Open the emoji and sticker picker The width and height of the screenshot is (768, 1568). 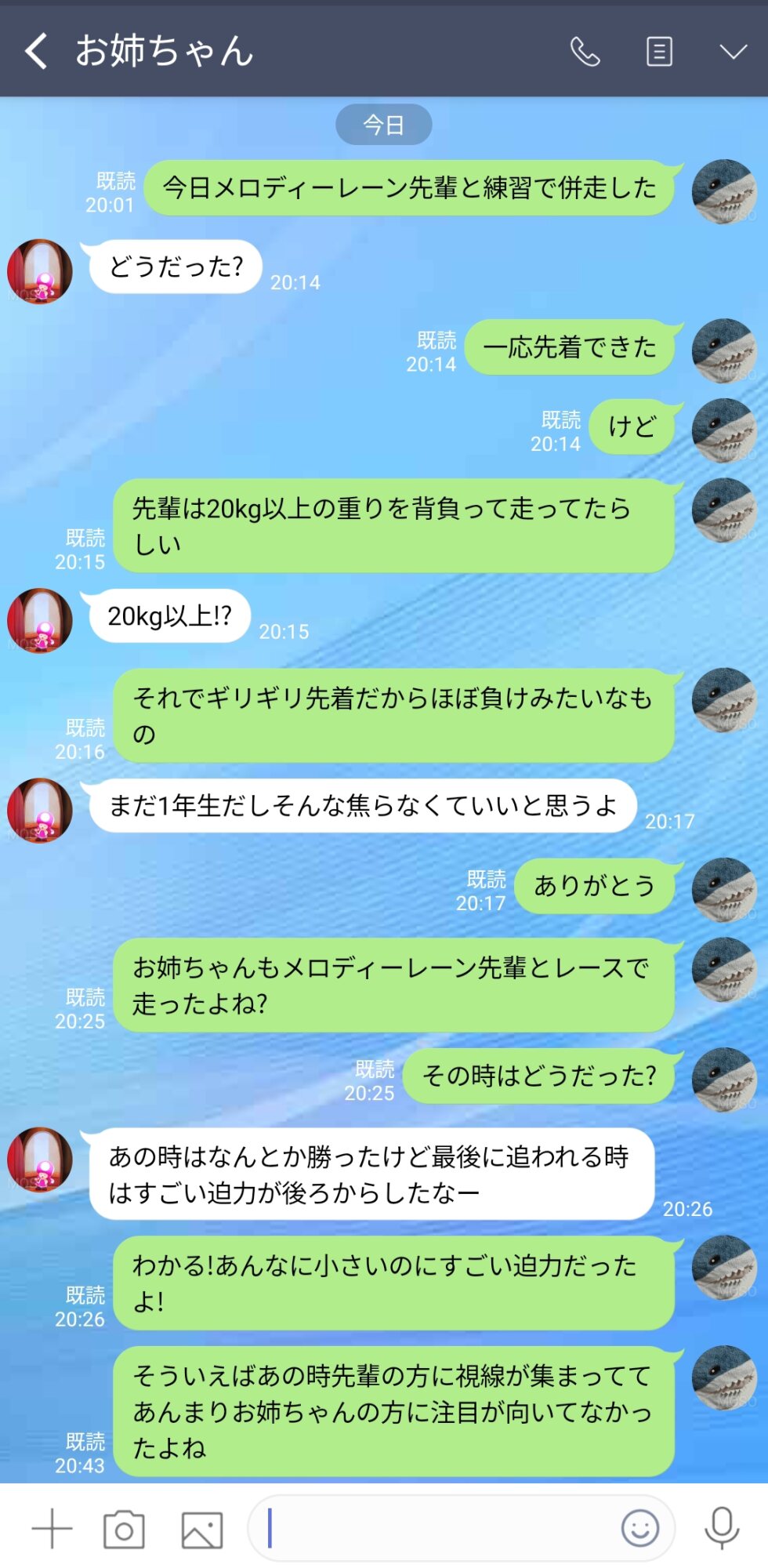coord(640,1528)
